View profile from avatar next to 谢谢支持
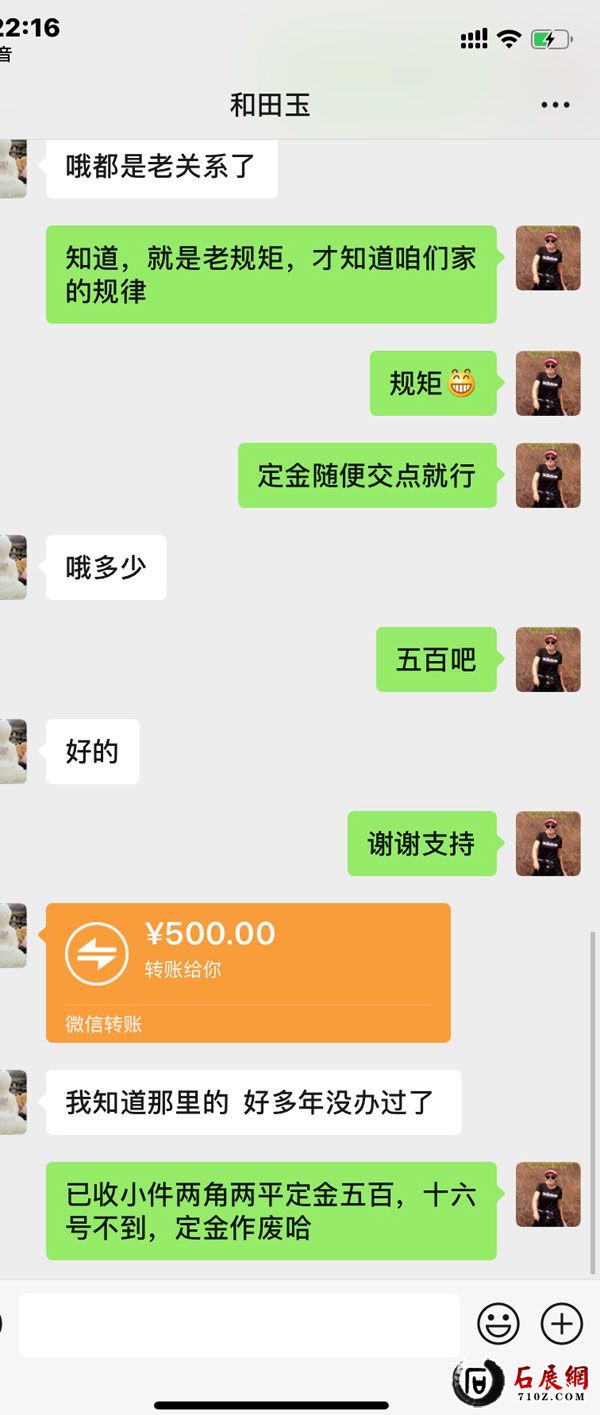The image size is (600, 1415). pos(548,844)
